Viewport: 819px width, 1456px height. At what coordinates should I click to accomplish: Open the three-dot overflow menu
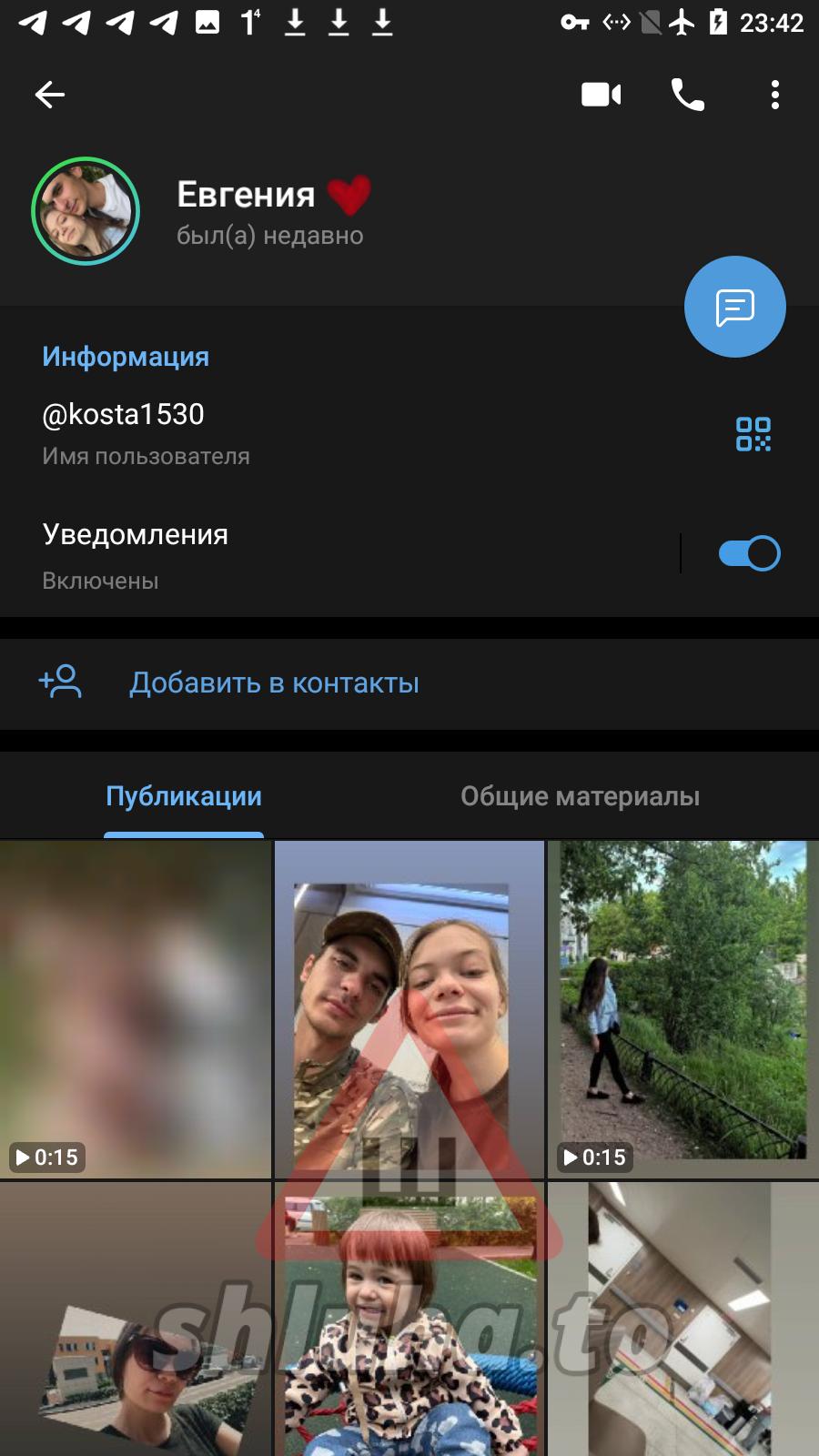click(x=774, y=95)
